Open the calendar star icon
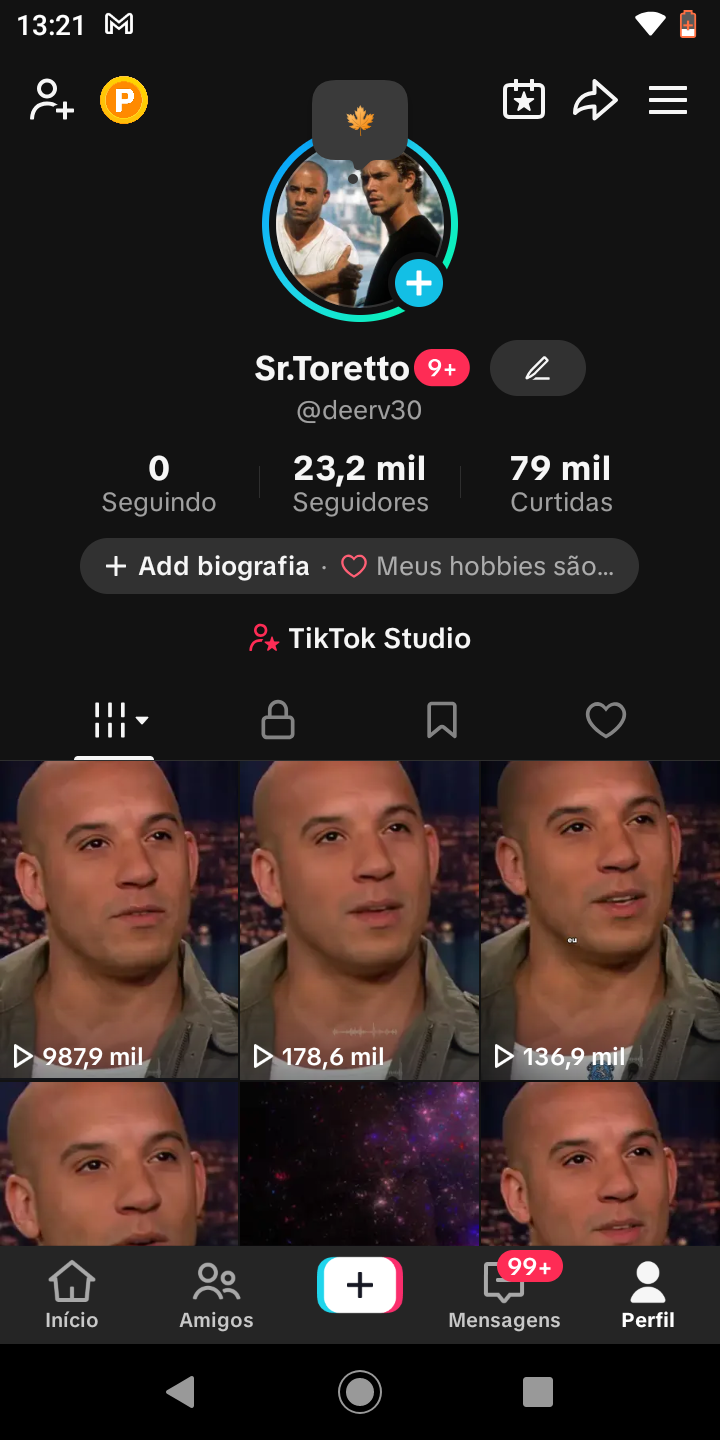The image size is (720, 1440). click(x=523, y=101)
